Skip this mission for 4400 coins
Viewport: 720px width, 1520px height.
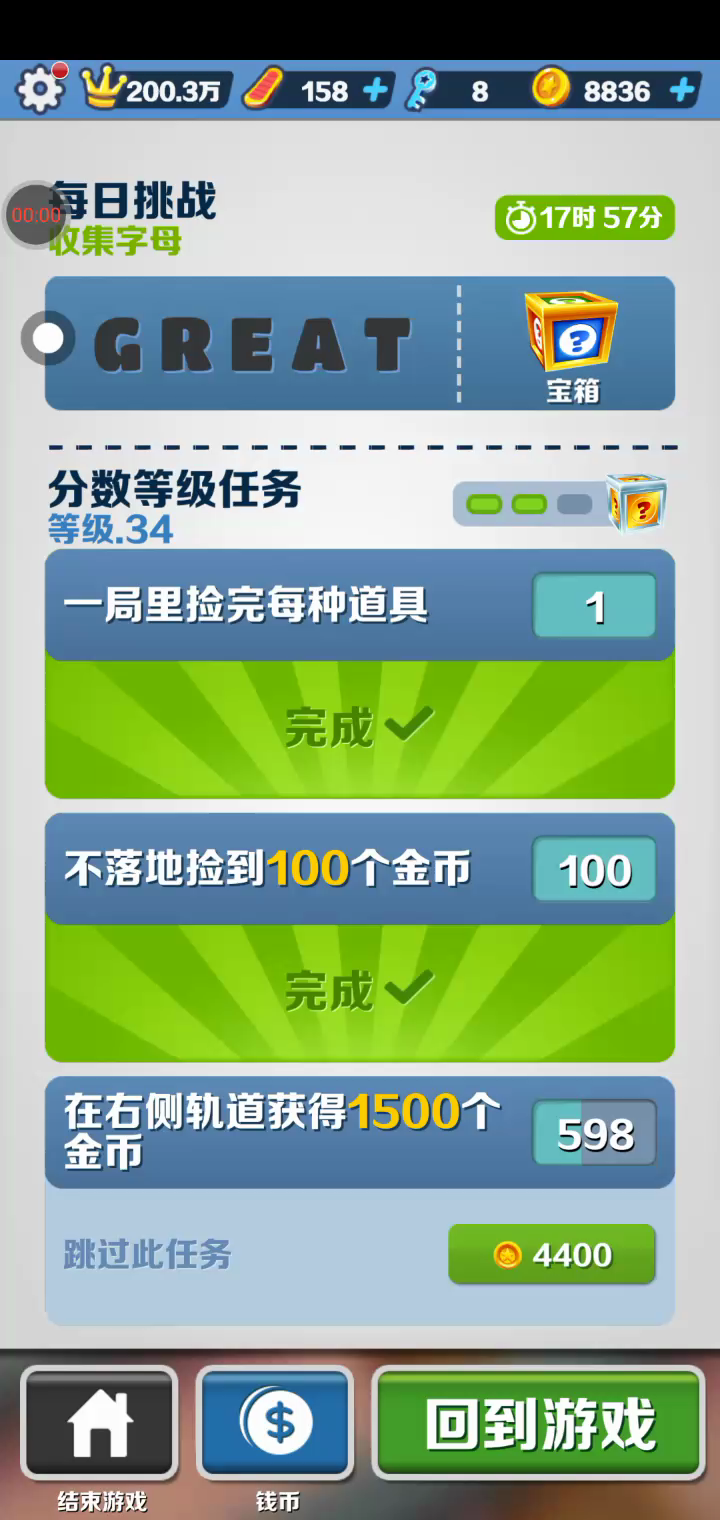click(551, 1254)
